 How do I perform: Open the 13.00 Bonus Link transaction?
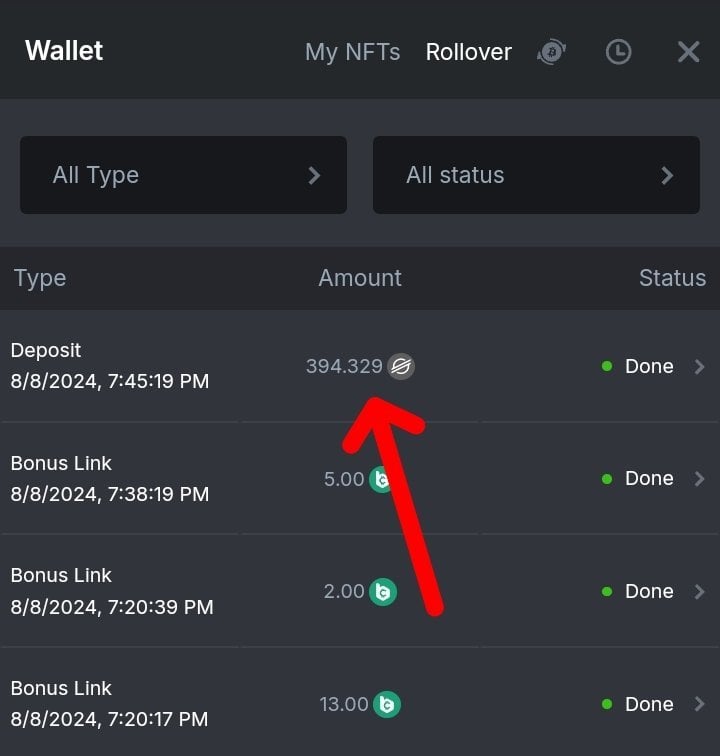[699, 704]
